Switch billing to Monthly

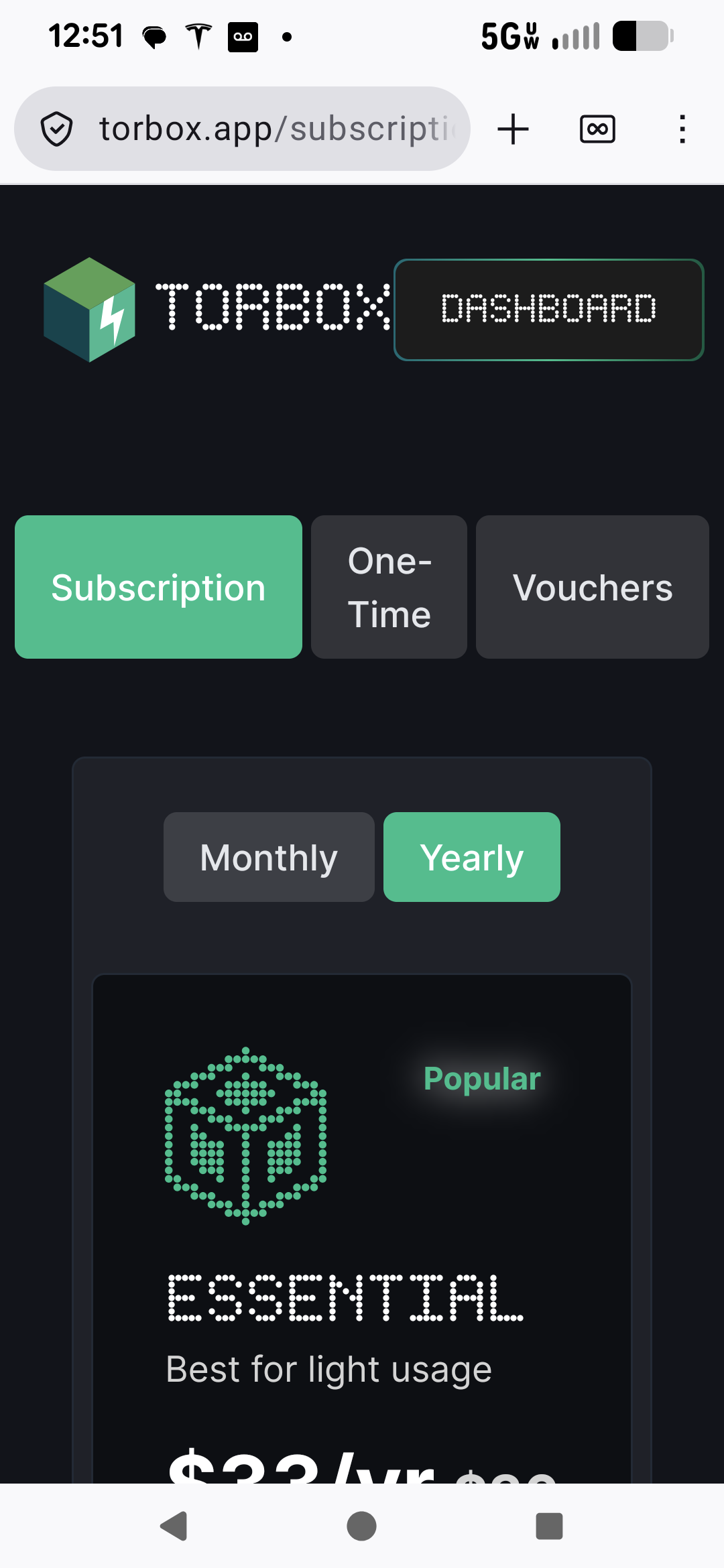269,857
